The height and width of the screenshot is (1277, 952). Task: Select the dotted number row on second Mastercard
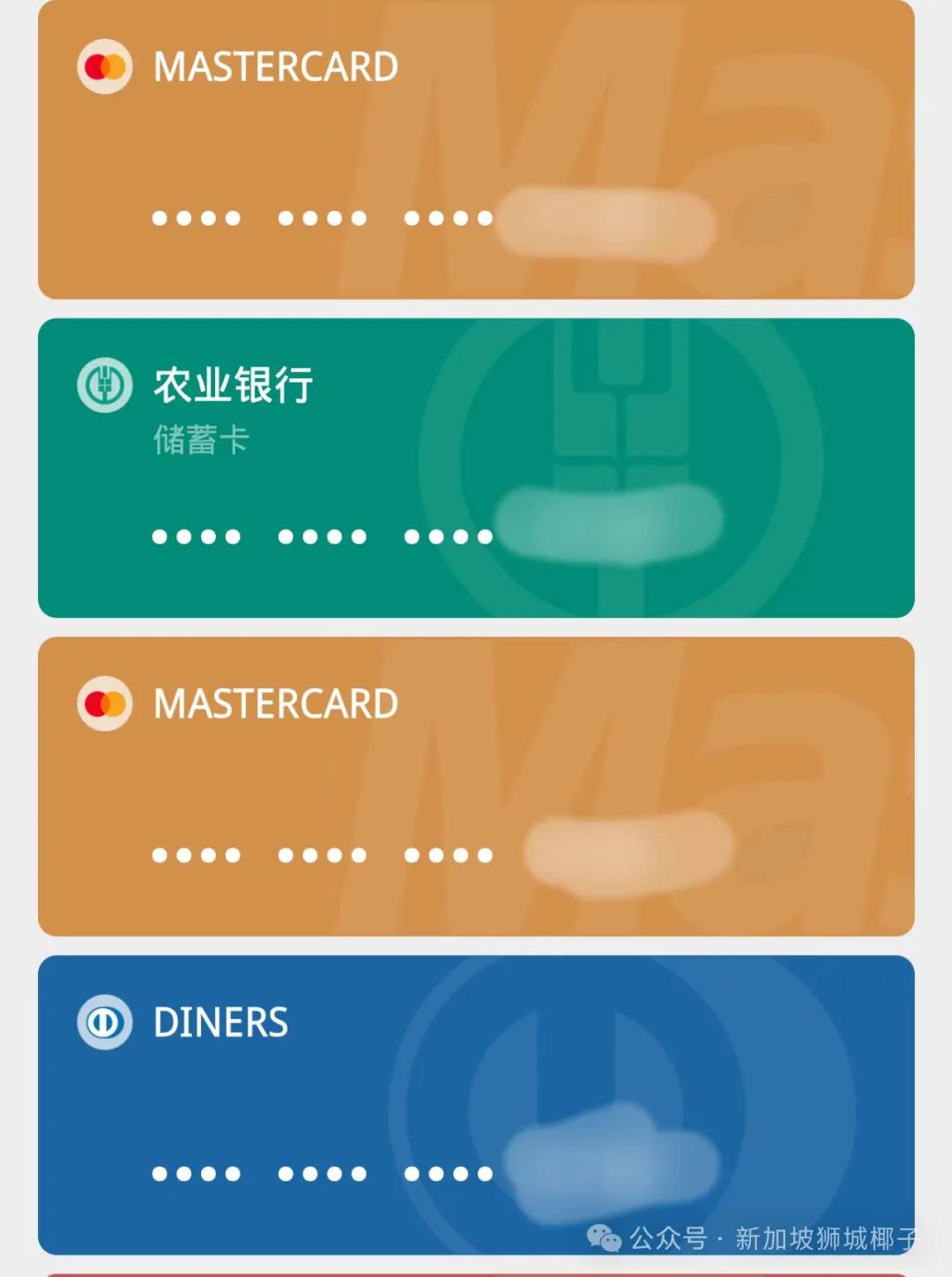tap(322, 852)
